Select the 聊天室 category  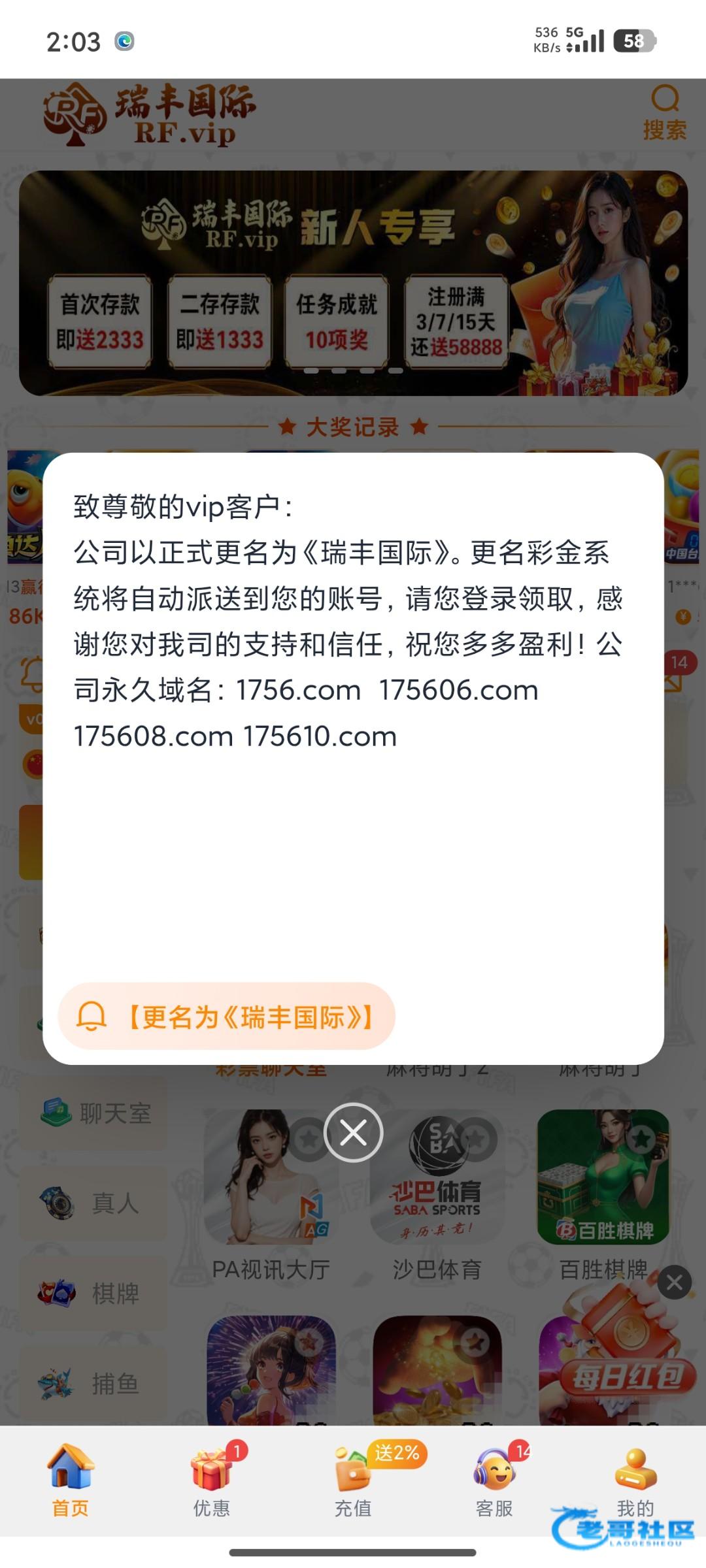point(93,1113)
